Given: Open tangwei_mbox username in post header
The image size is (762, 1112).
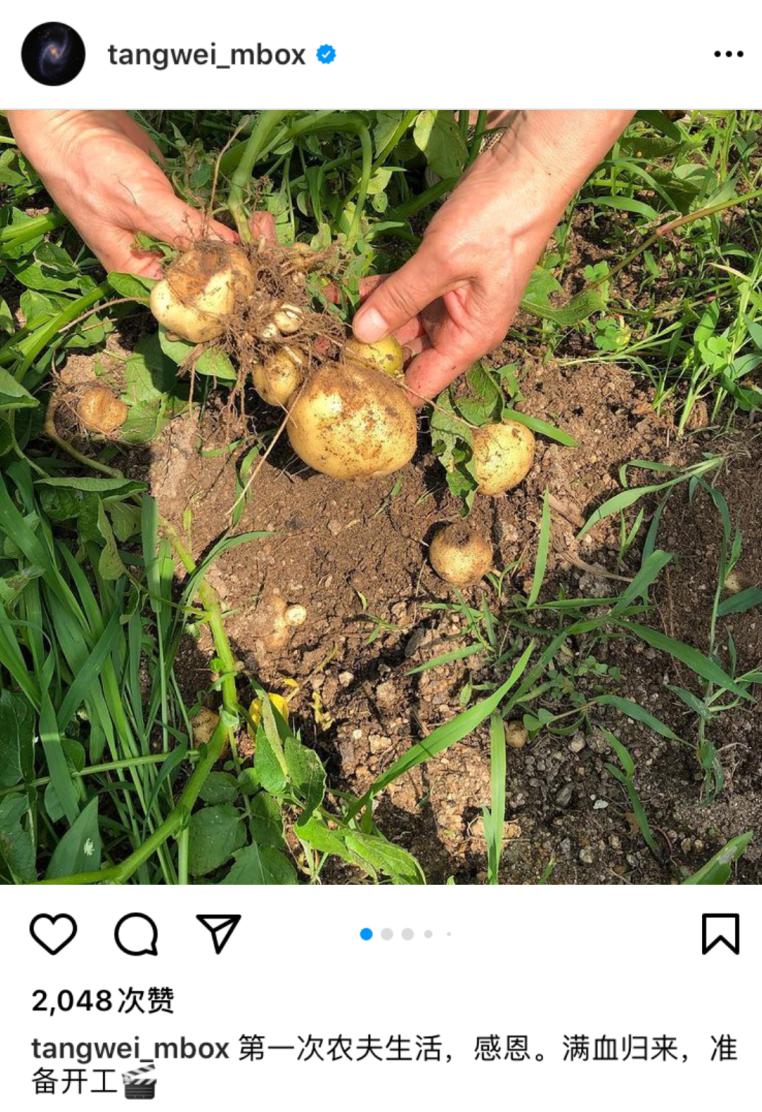Looking at the screenshot, I should [x=206, y=55].
